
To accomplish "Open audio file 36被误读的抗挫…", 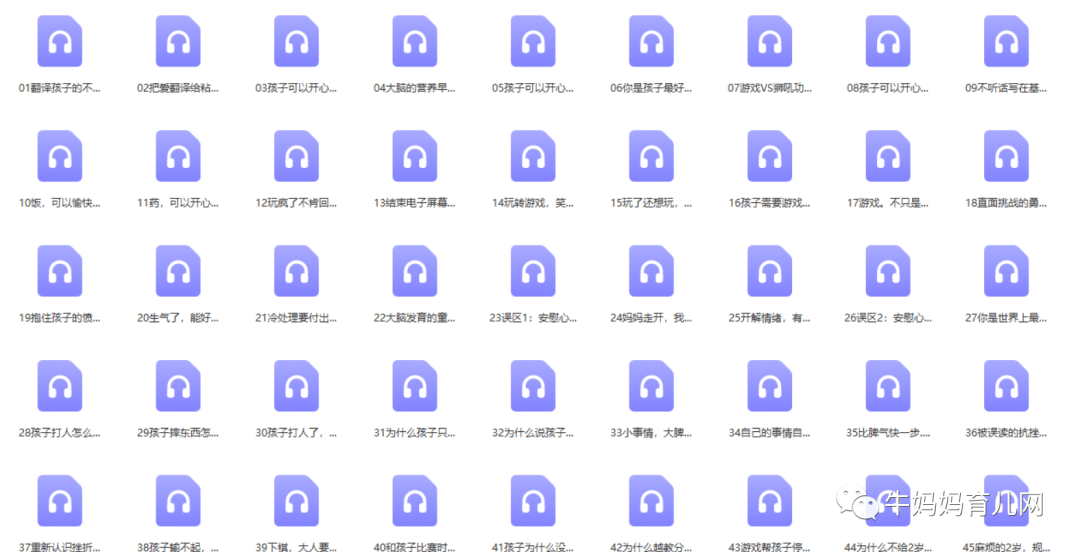I will (1006, 387).
